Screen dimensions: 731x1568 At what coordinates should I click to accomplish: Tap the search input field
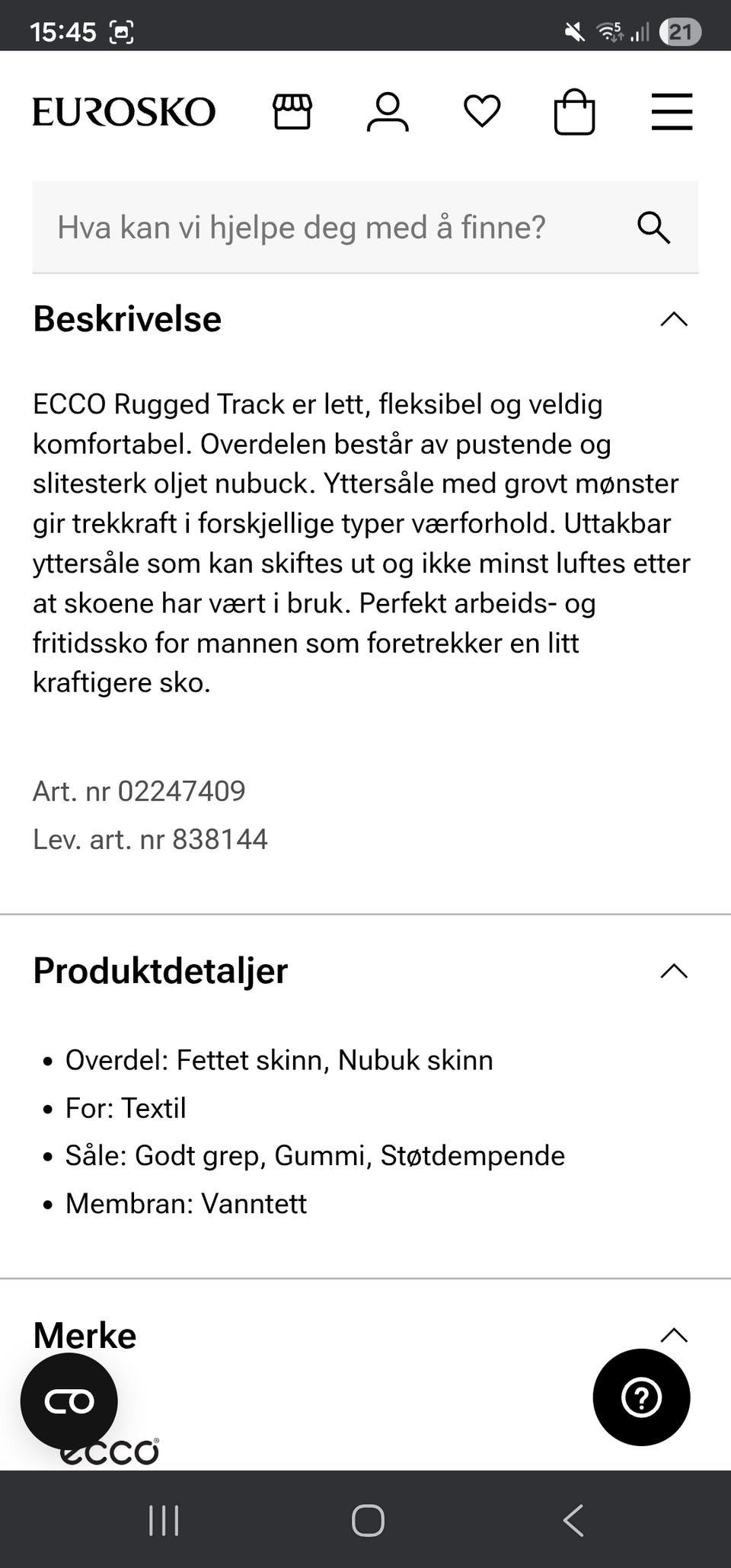pos(305,226)
